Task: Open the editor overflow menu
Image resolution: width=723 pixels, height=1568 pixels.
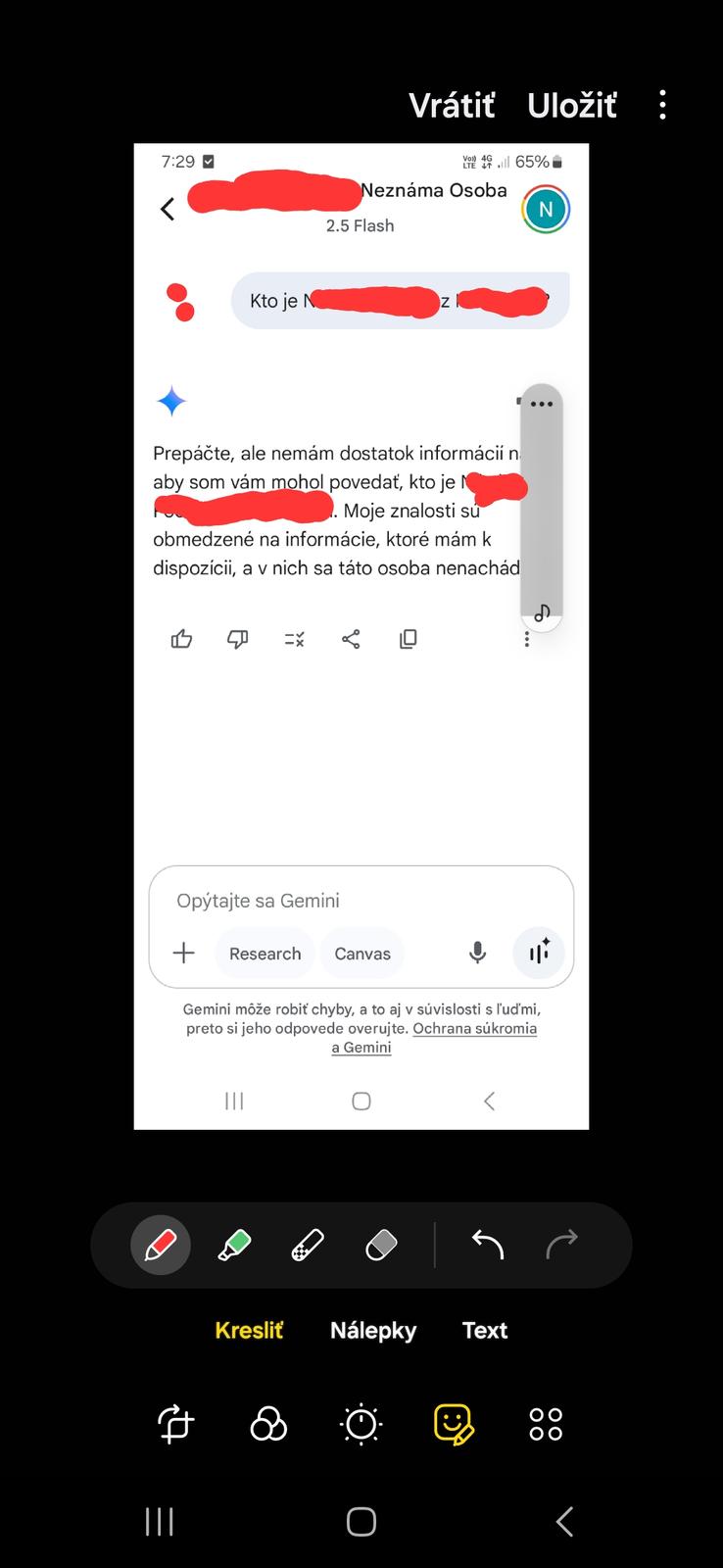Action: pos(663,105)
